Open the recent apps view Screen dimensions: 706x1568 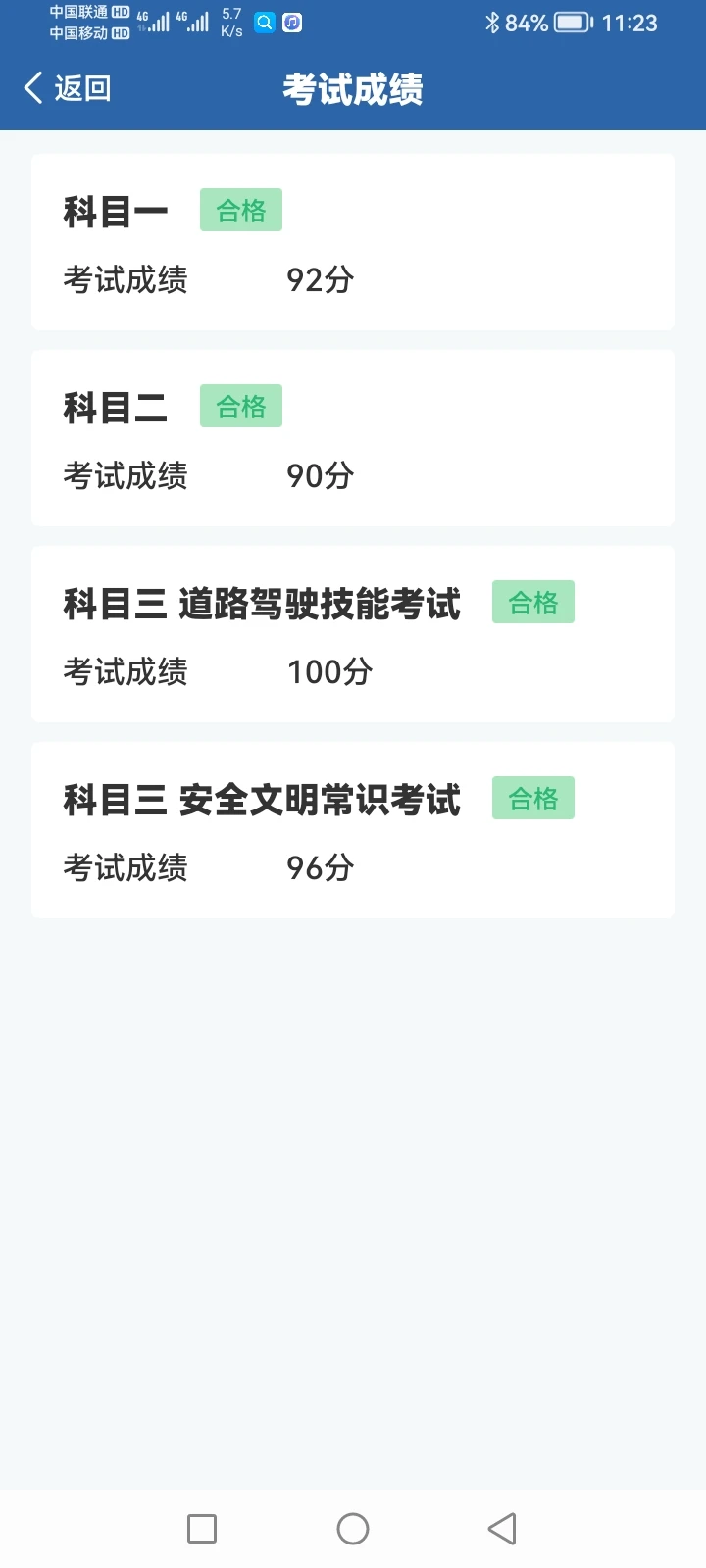(202, 1529)
